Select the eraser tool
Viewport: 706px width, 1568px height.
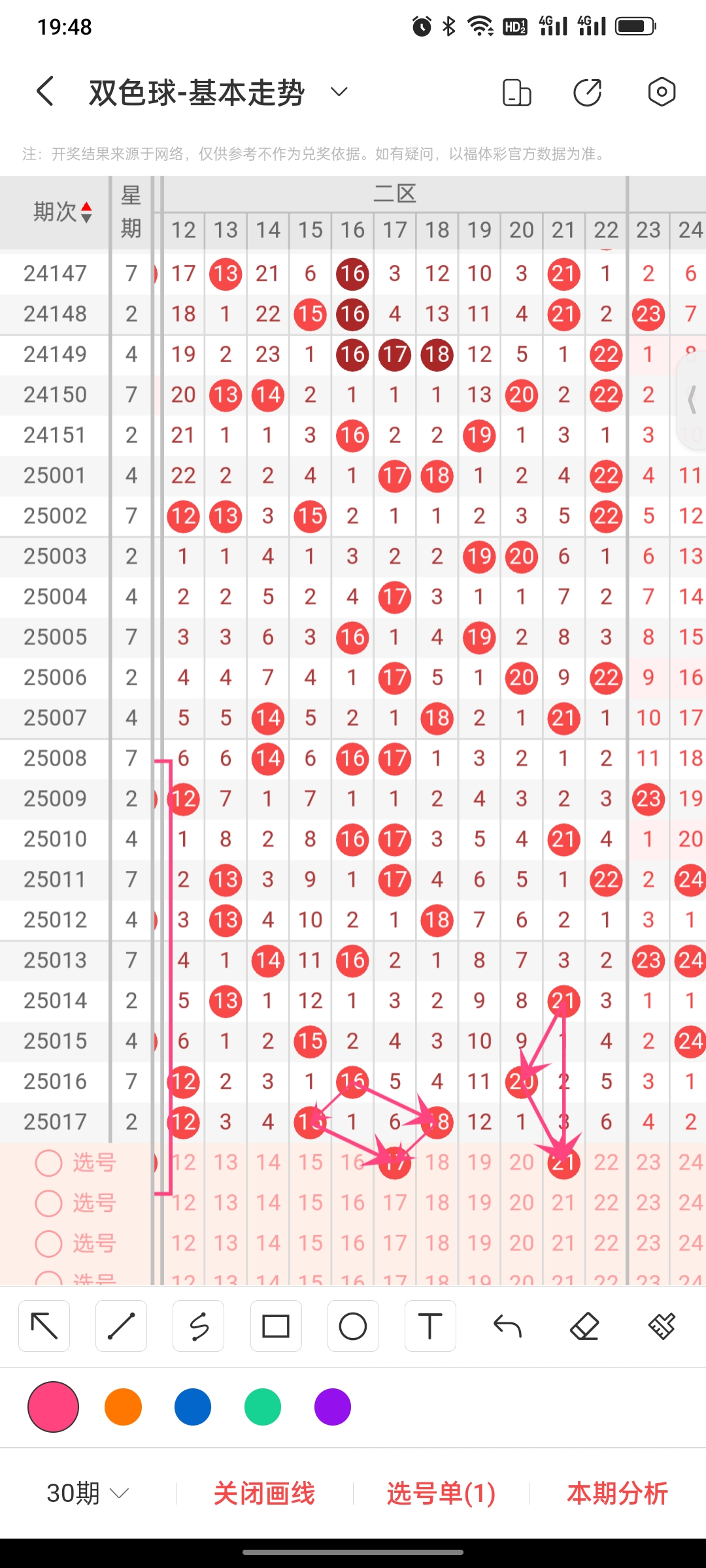[584, 1326]
